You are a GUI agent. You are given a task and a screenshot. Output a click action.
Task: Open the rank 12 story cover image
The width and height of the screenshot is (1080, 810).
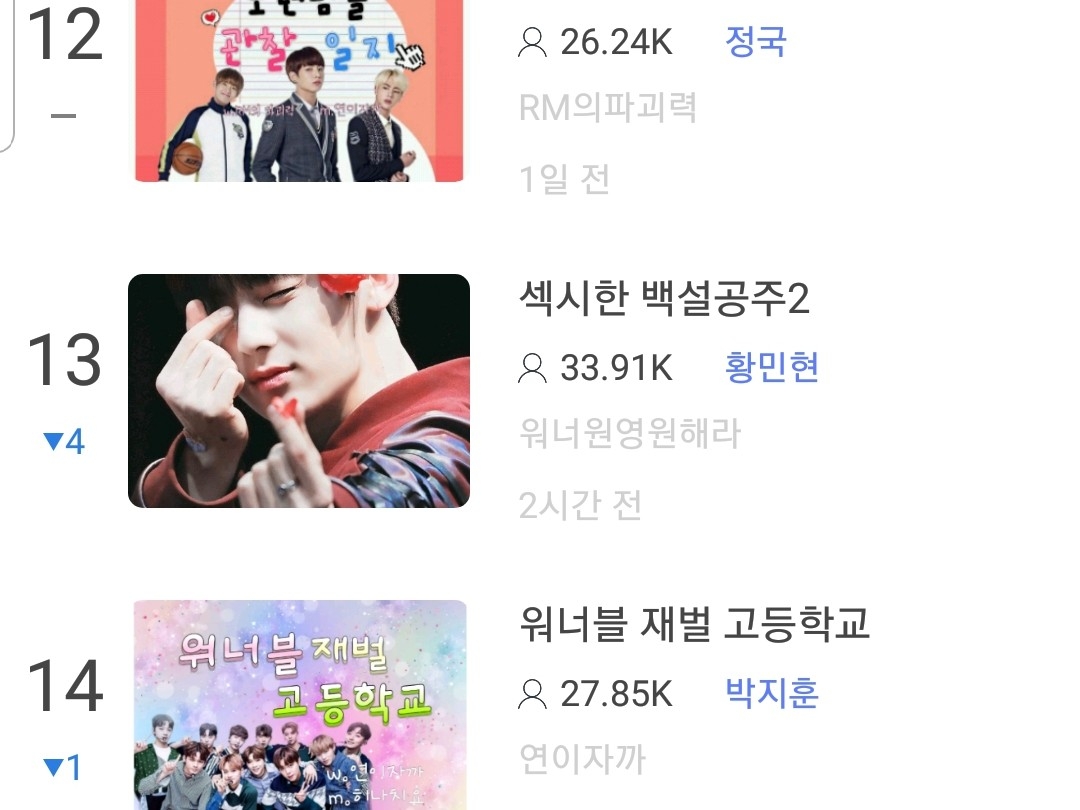point(299,90)
